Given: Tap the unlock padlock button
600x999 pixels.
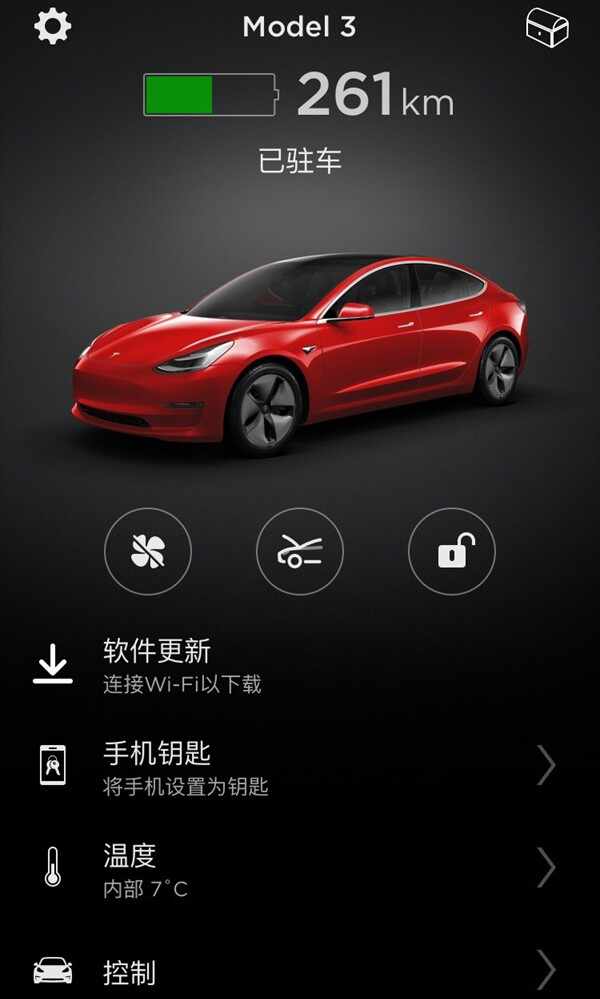Looking at the screenshot, I should (452, 551).
